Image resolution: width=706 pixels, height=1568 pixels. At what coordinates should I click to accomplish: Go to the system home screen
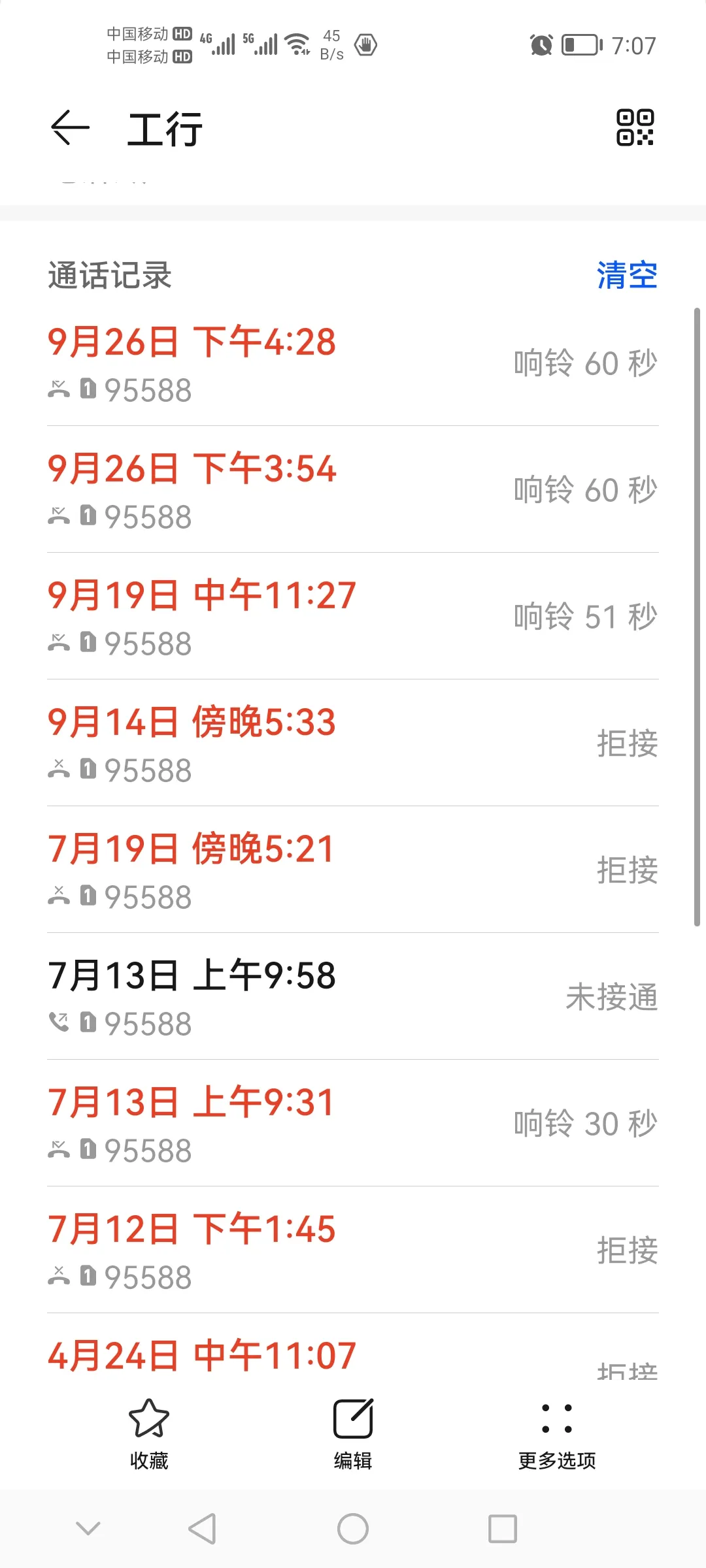click(353, 1529)
